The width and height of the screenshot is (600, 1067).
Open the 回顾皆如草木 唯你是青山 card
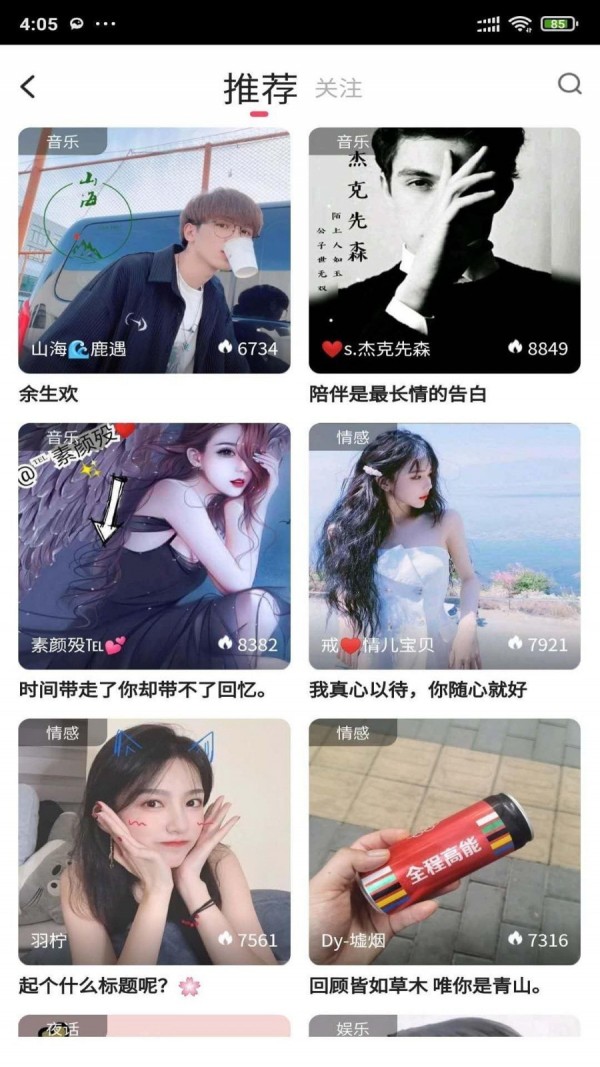point(444,841)
